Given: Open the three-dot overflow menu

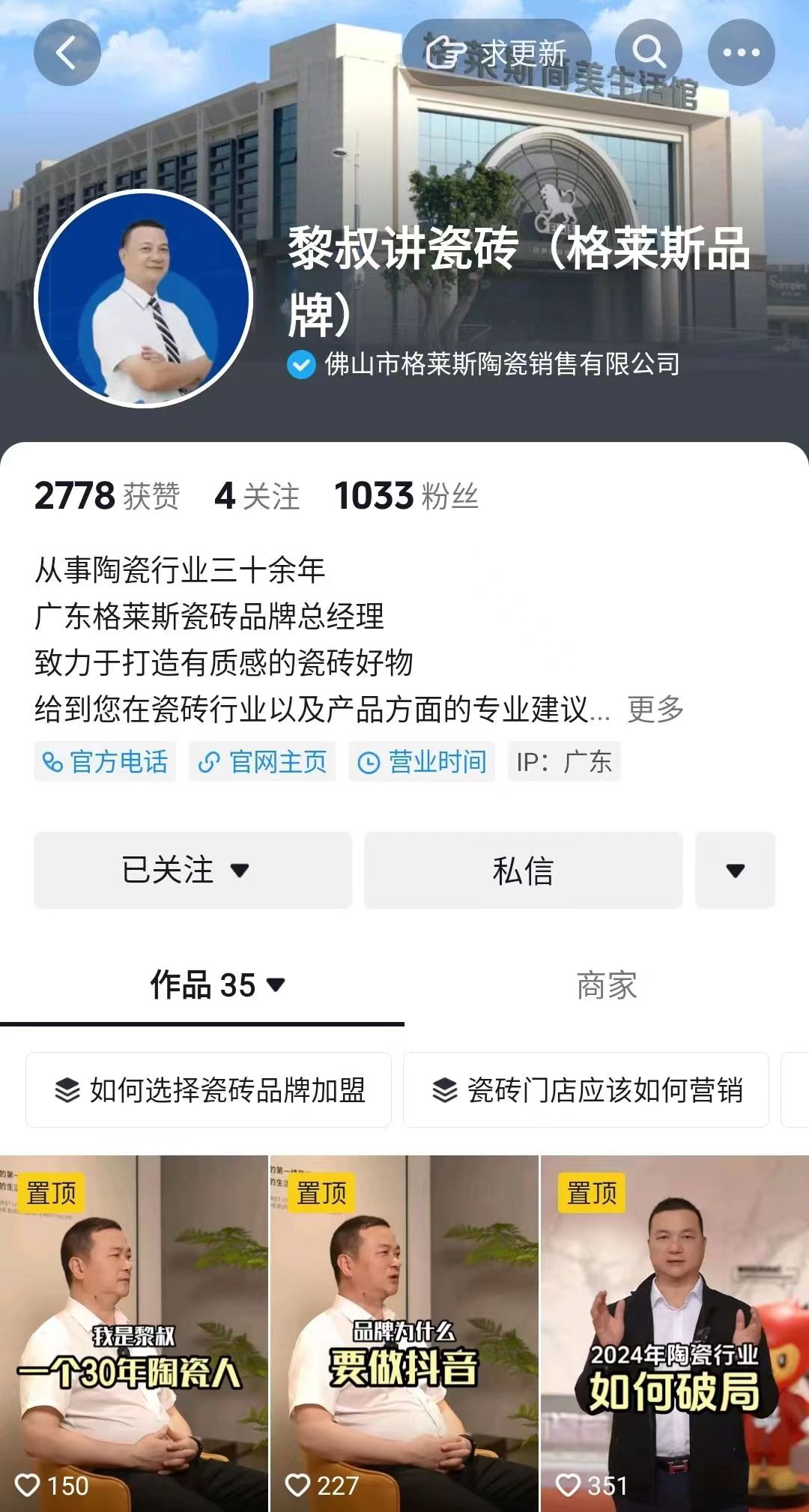Looking at the screenshot, I should [x=741, y=53].
